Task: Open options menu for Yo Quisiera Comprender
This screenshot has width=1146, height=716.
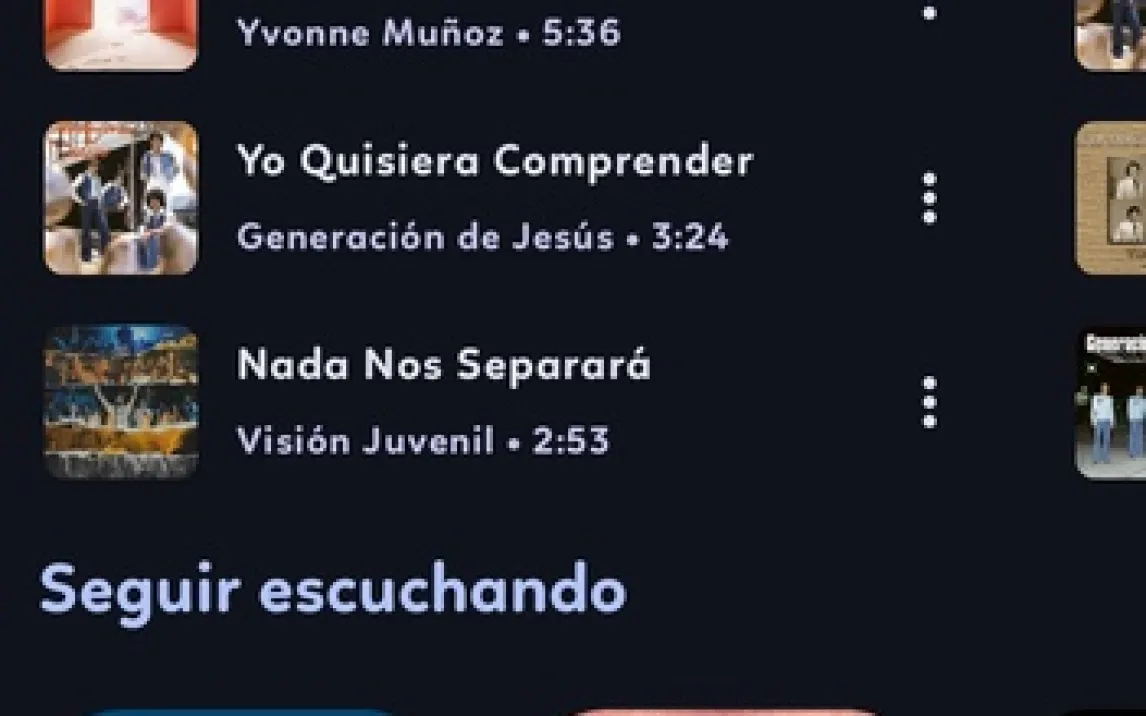Action: tap(930, 198)
